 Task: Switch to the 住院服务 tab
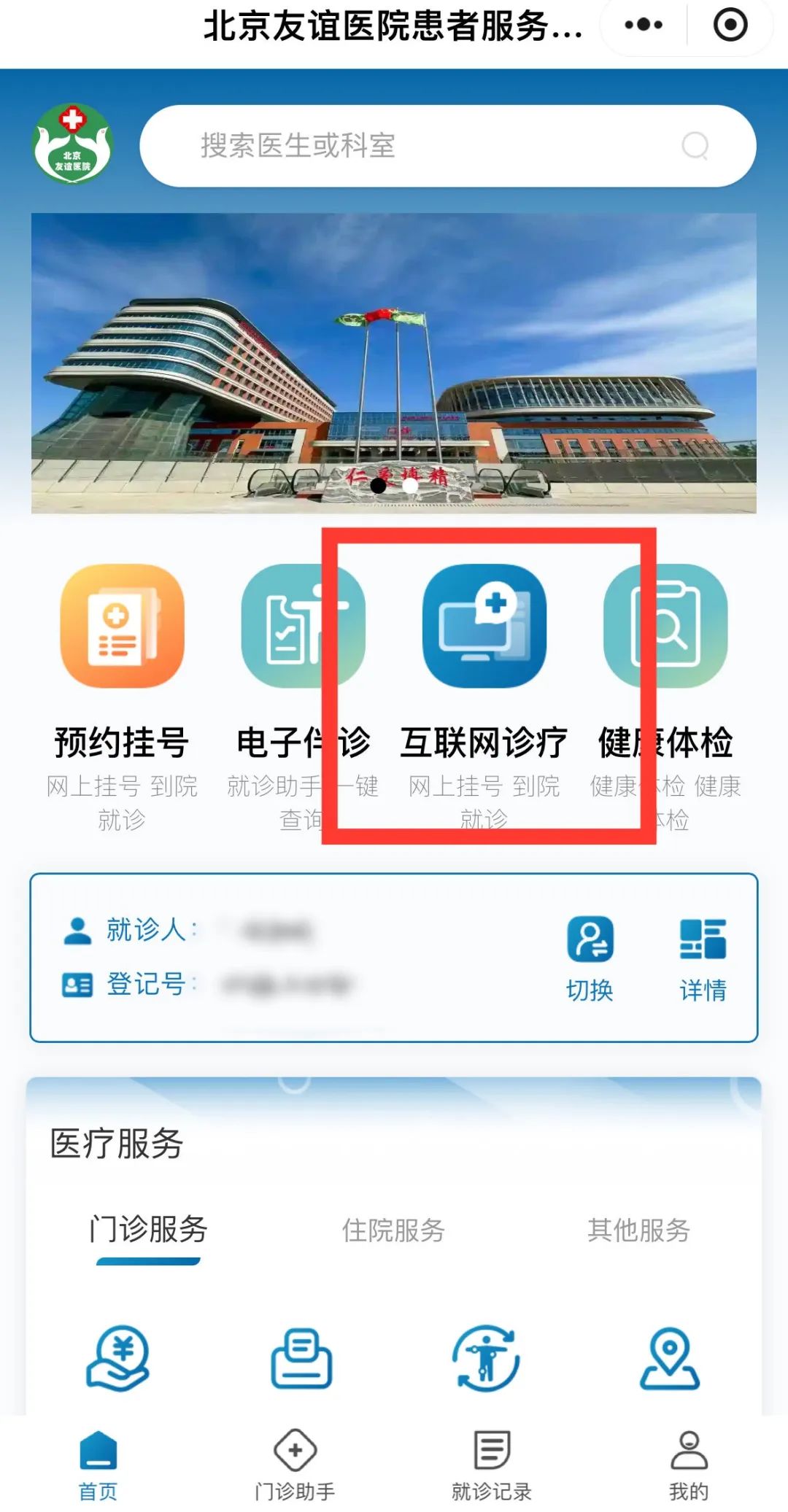[393, 1230]
